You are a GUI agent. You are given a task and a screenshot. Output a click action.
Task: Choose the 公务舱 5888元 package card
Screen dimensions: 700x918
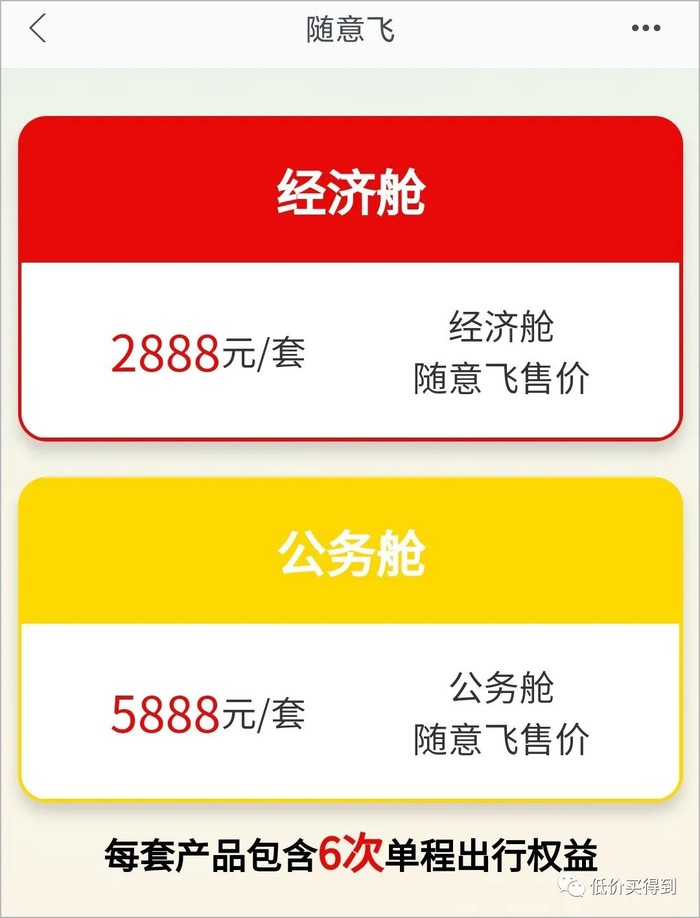350,639
